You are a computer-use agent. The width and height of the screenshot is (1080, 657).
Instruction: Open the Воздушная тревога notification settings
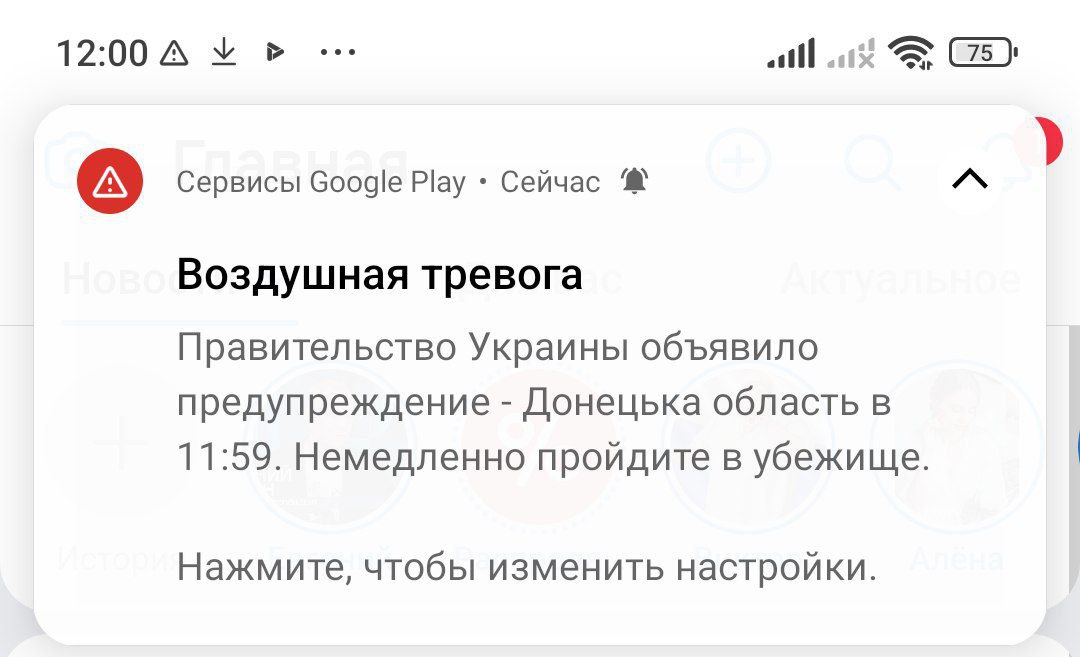[x=526, y=568]
